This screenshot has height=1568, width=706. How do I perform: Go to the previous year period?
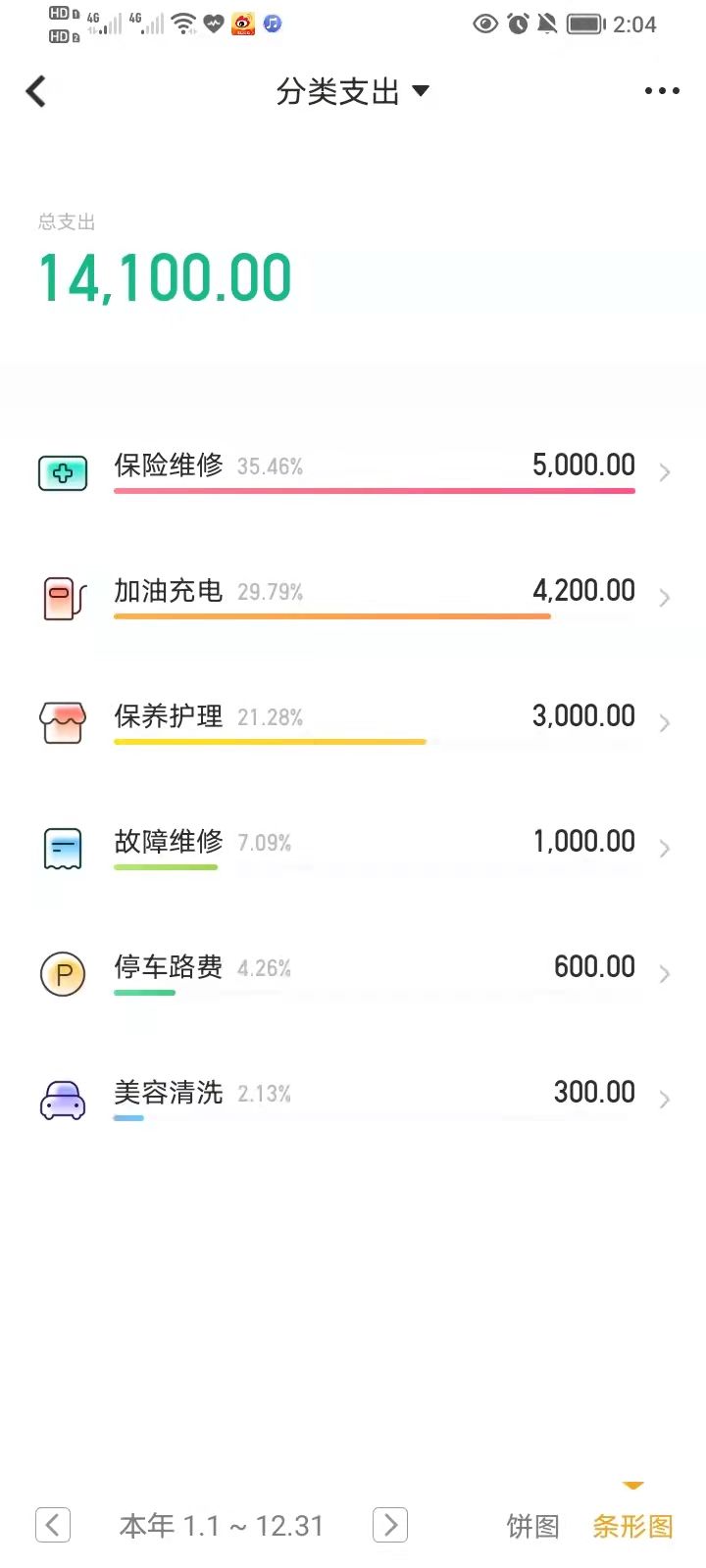[x=53, y=1525]
